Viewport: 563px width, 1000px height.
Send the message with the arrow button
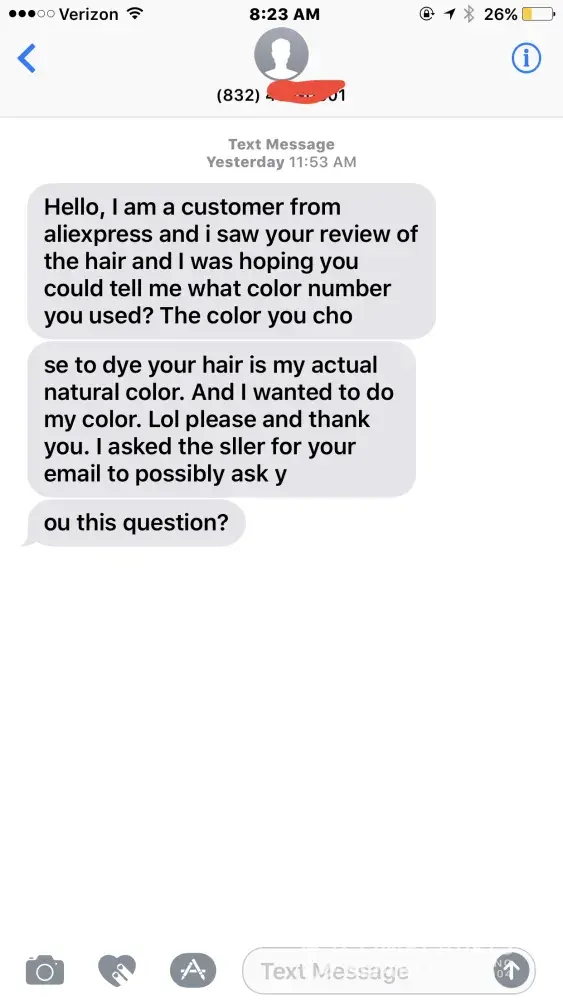[512, 969]
